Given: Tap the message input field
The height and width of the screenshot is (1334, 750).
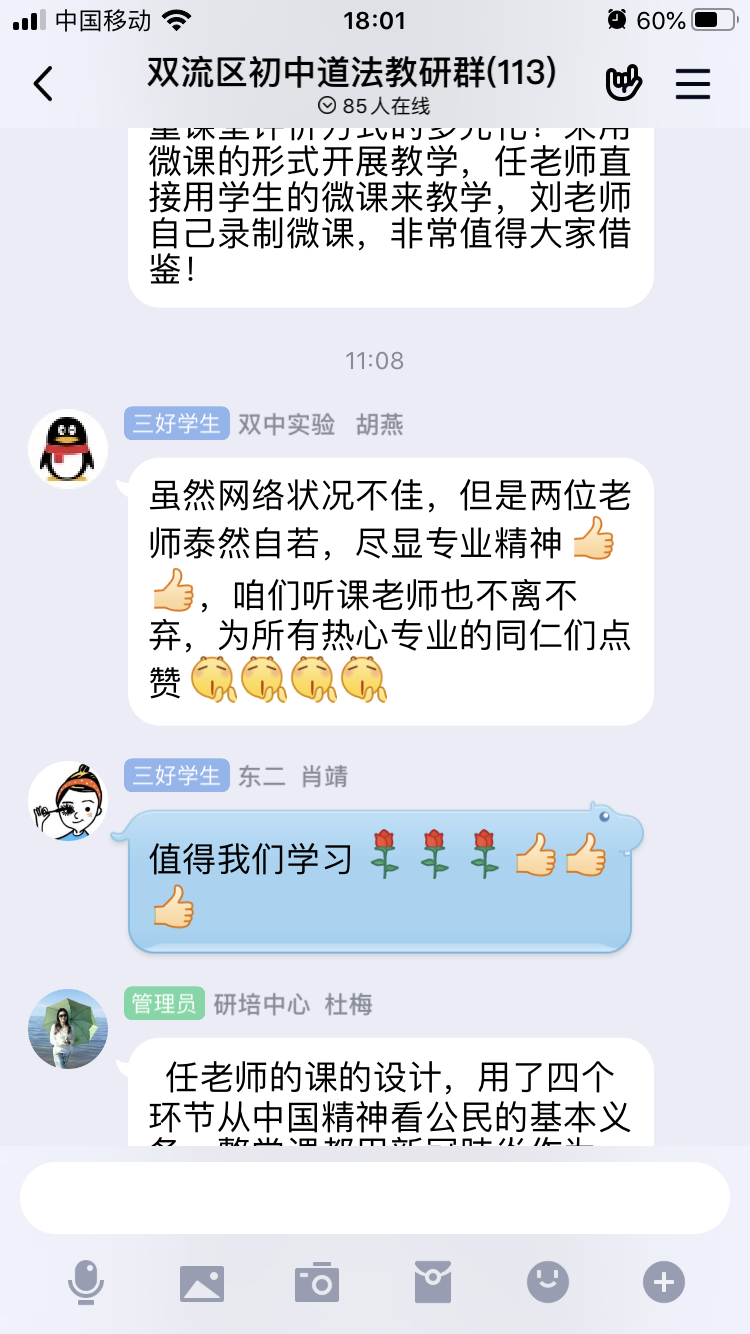Looking at the screenshot, I should pos(374,1198).
